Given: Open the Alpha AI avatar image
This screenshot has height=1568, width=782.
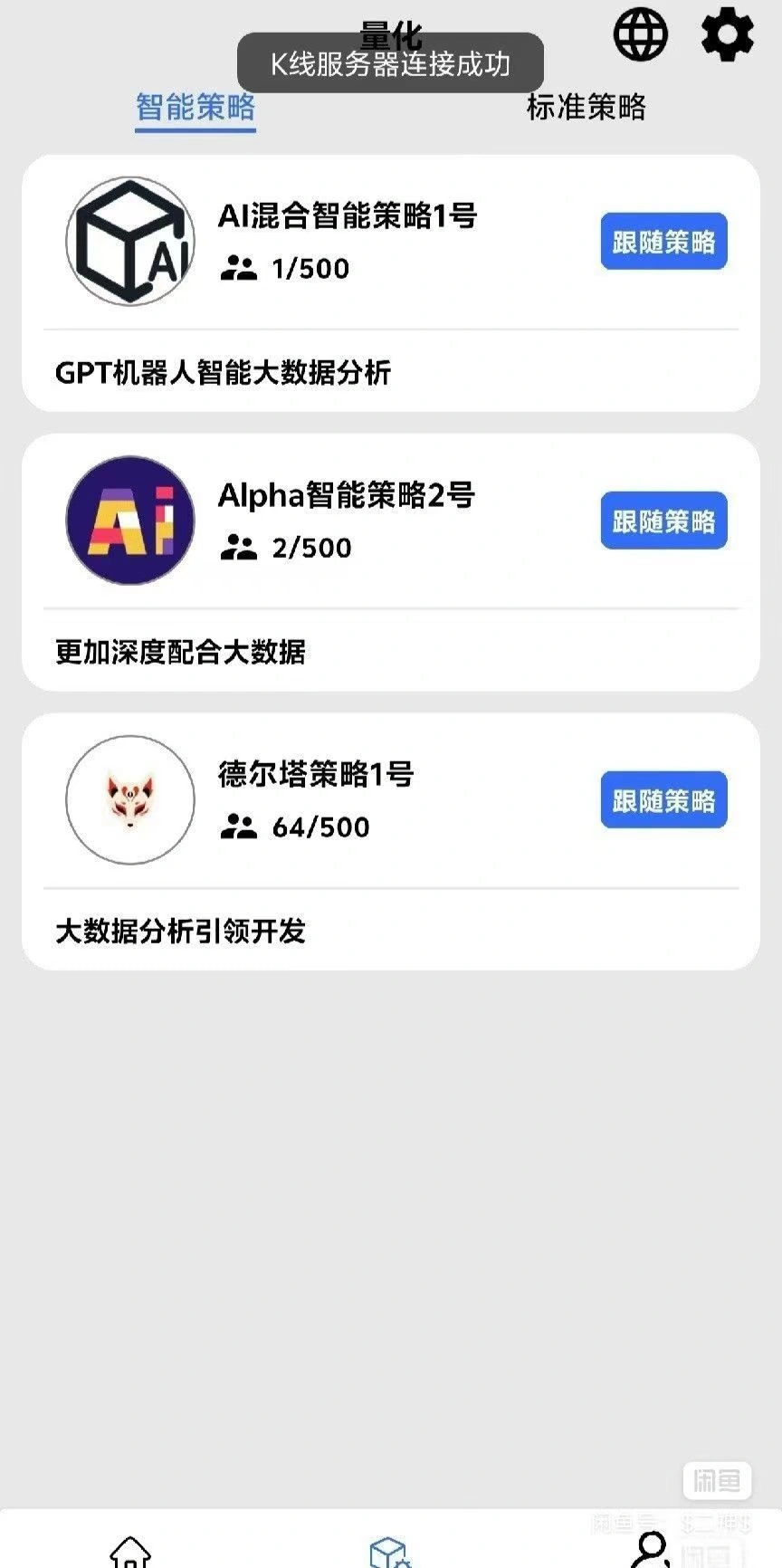Looking at the screenshot, I should [x=129, y=520].
